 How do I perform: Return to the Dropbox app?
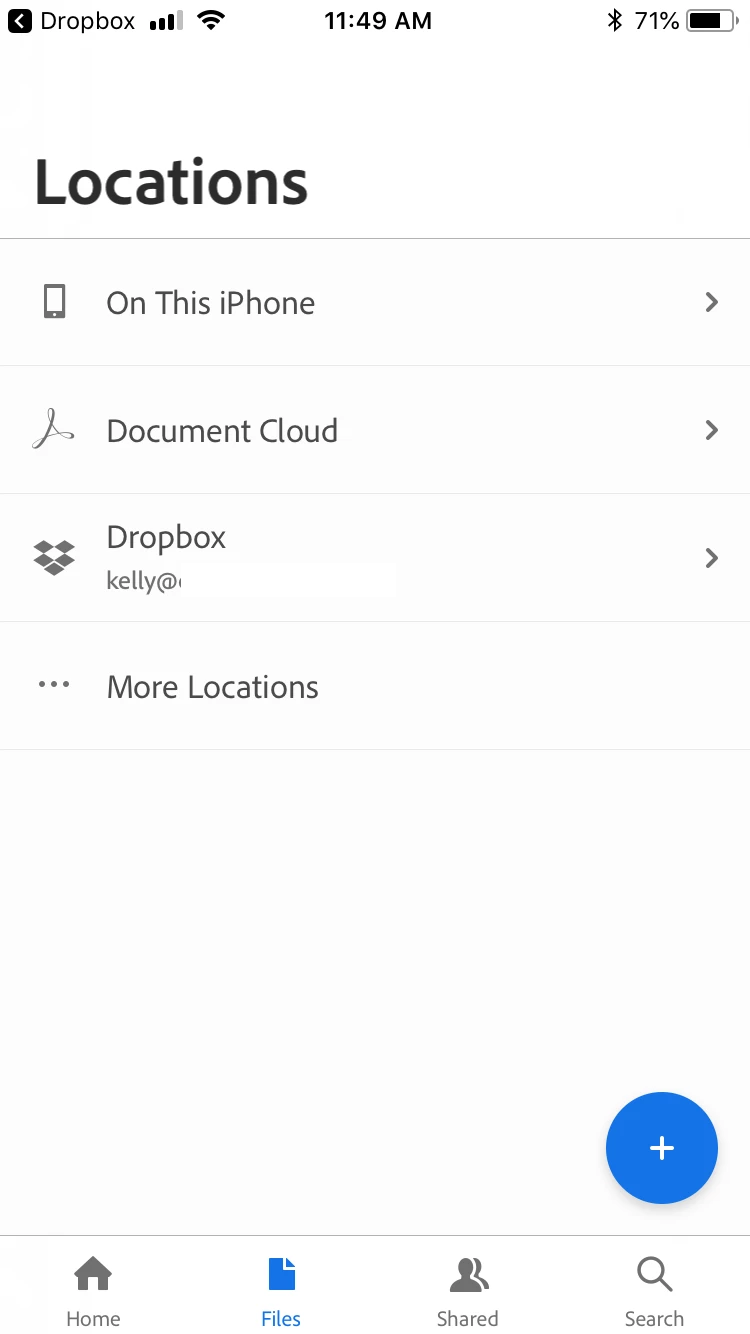pyautogui.click(x=70, y=21)
